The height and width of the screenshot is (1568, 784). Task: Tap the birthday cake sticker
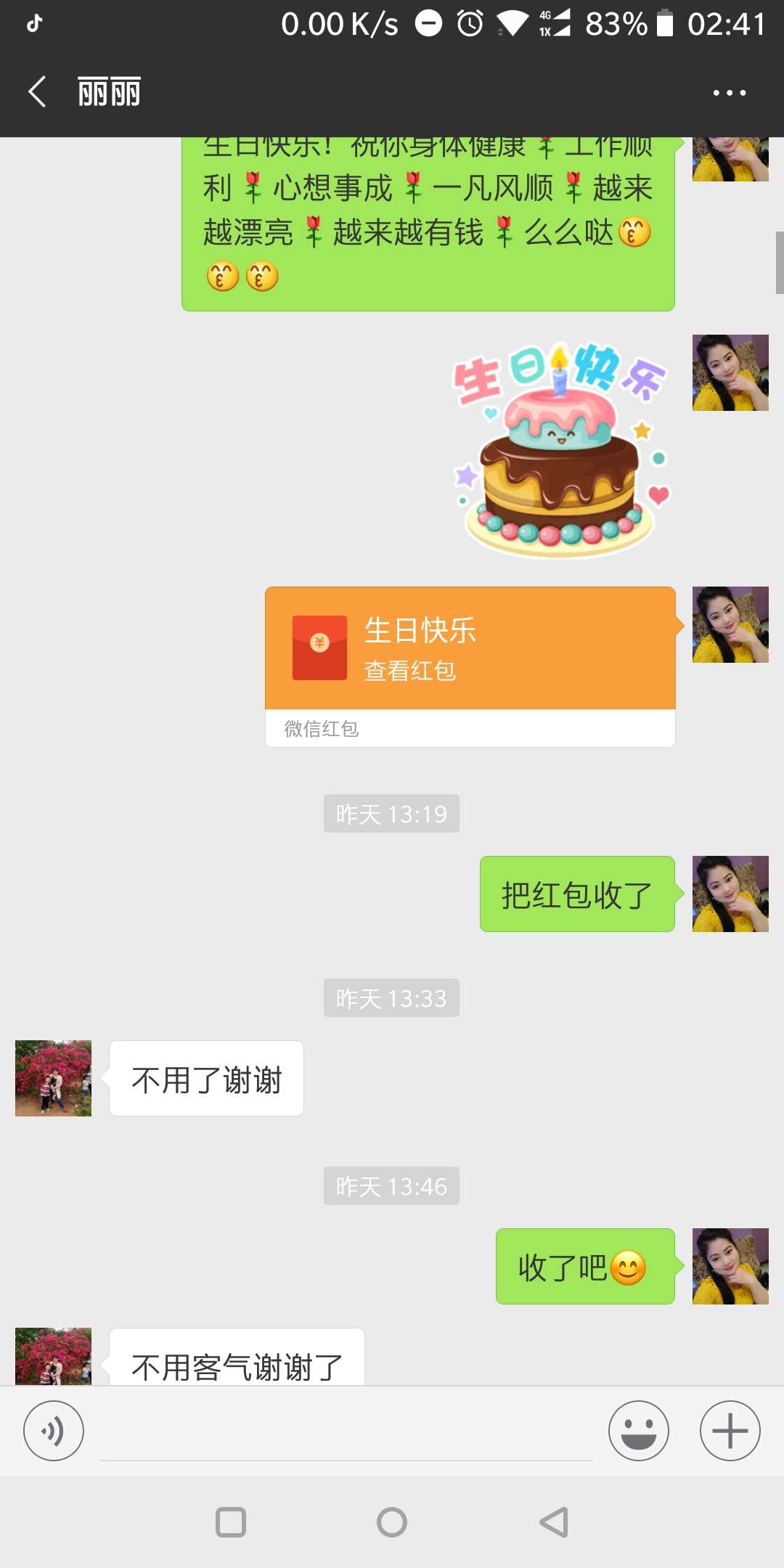(559, 450)
